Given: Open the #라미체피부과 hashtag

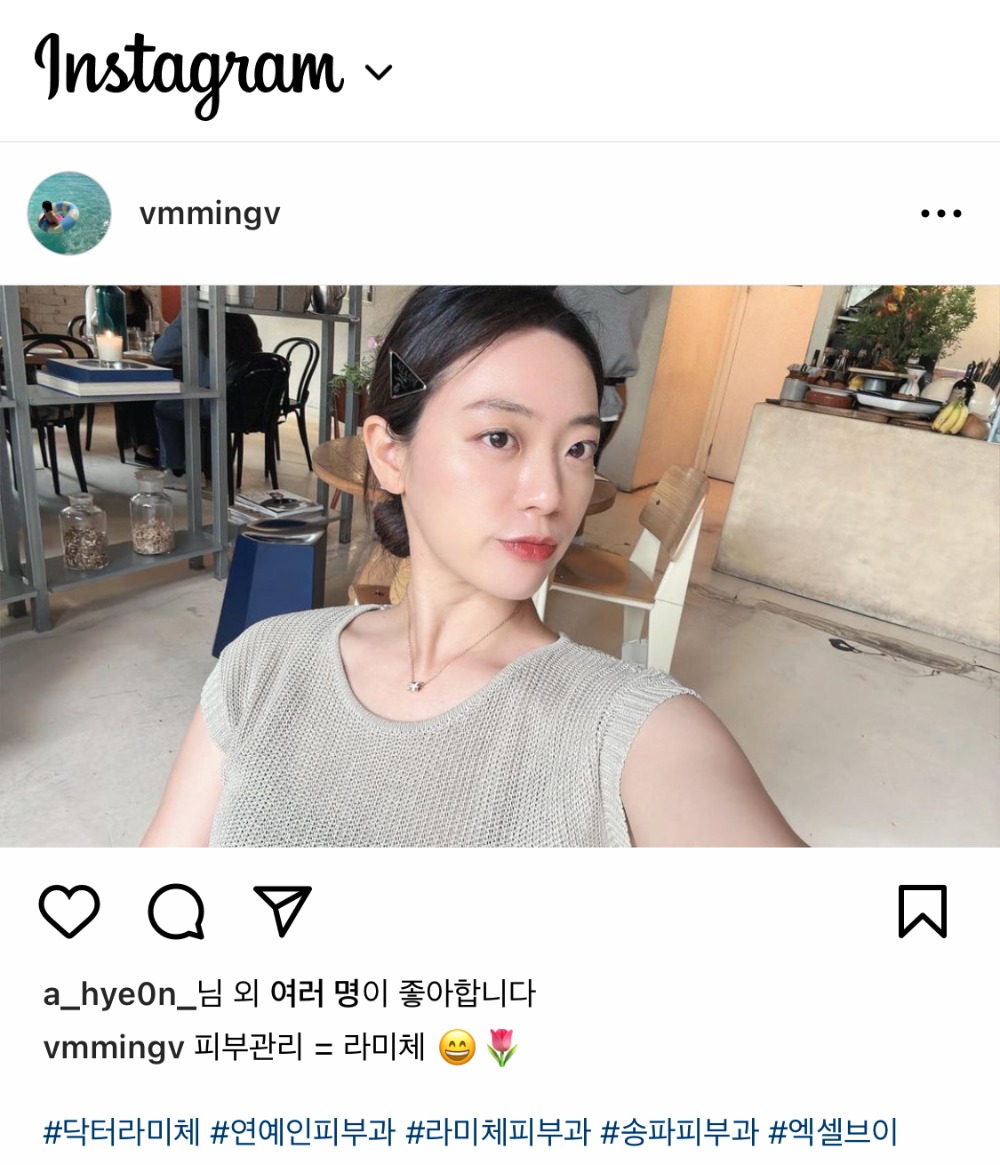Looking at the screenshot, I should tap(498, 1133).
